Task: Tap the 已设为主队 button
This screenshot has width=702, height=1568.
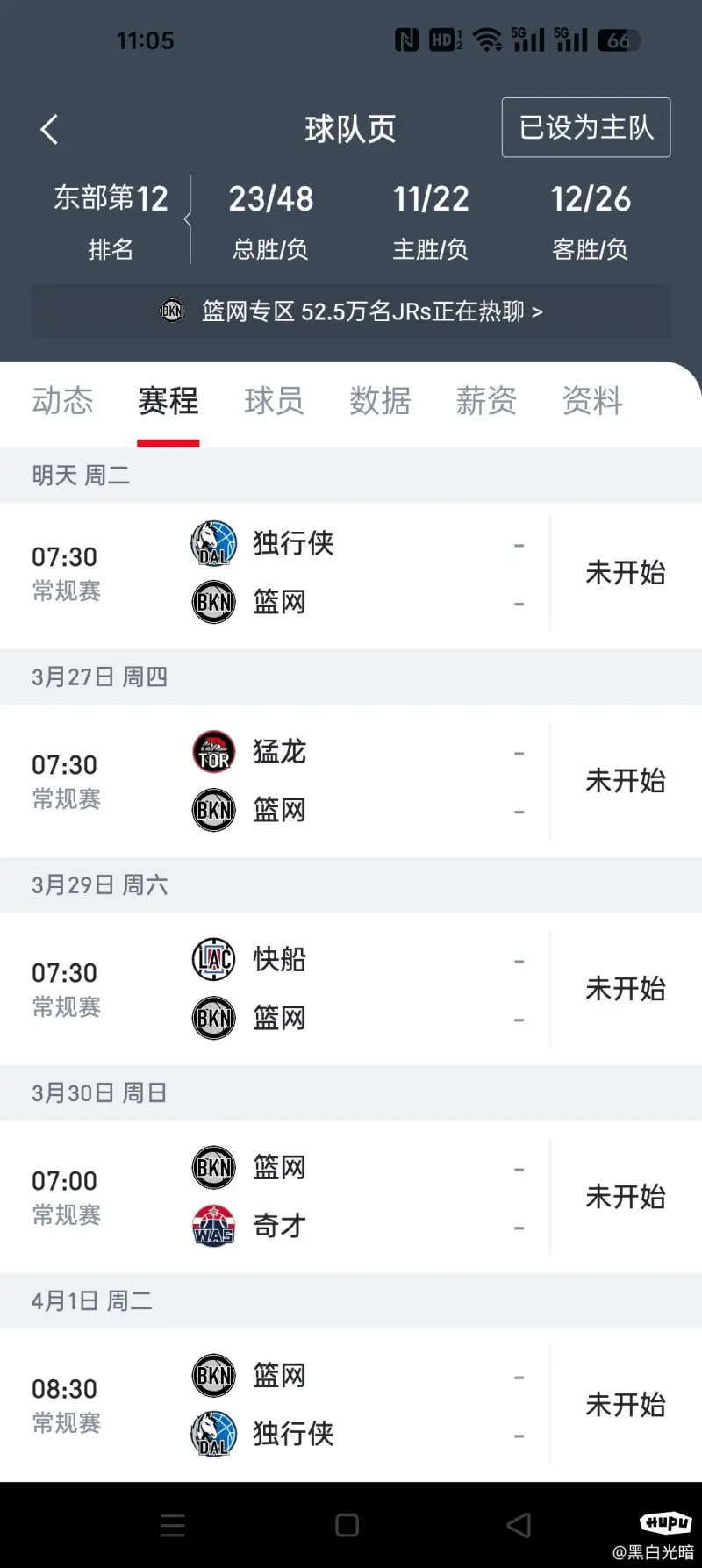Action: pos(586,127)
